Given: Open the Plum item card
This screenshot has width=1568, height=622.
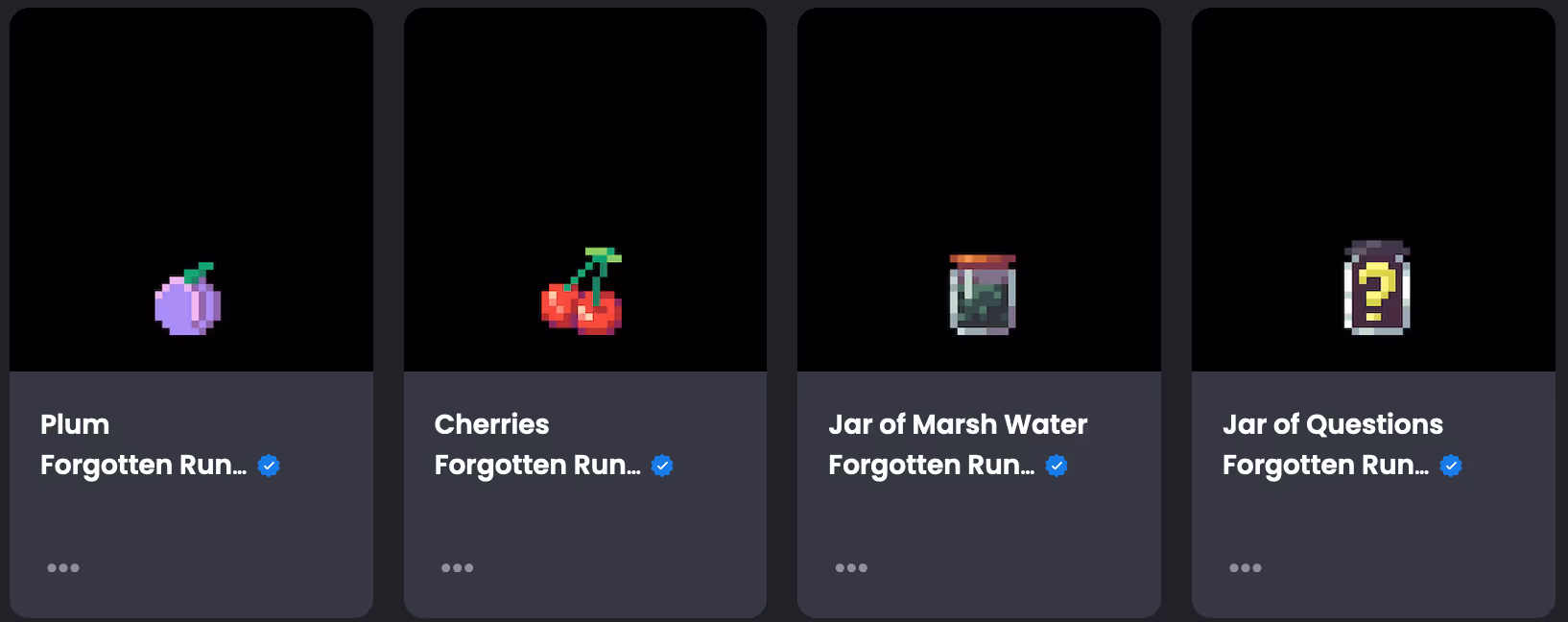Looking at the screenshot, I should click(x=190, y=192).
